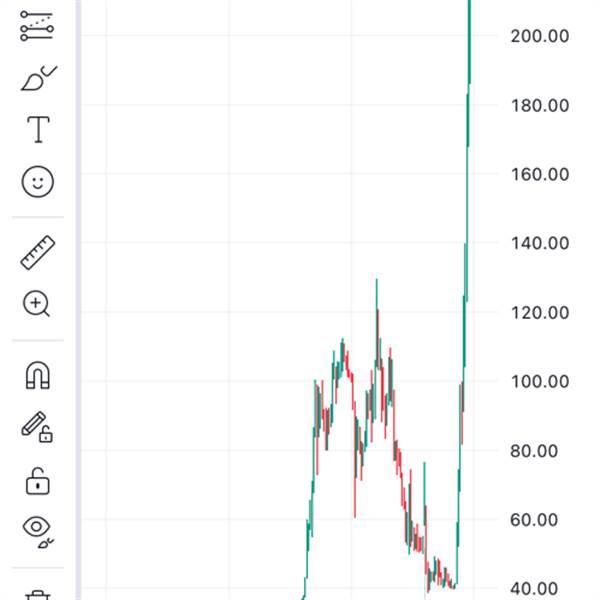
Task: Toggle stay-in-drawing-mode pencil lock
Action: click(38, 427)
